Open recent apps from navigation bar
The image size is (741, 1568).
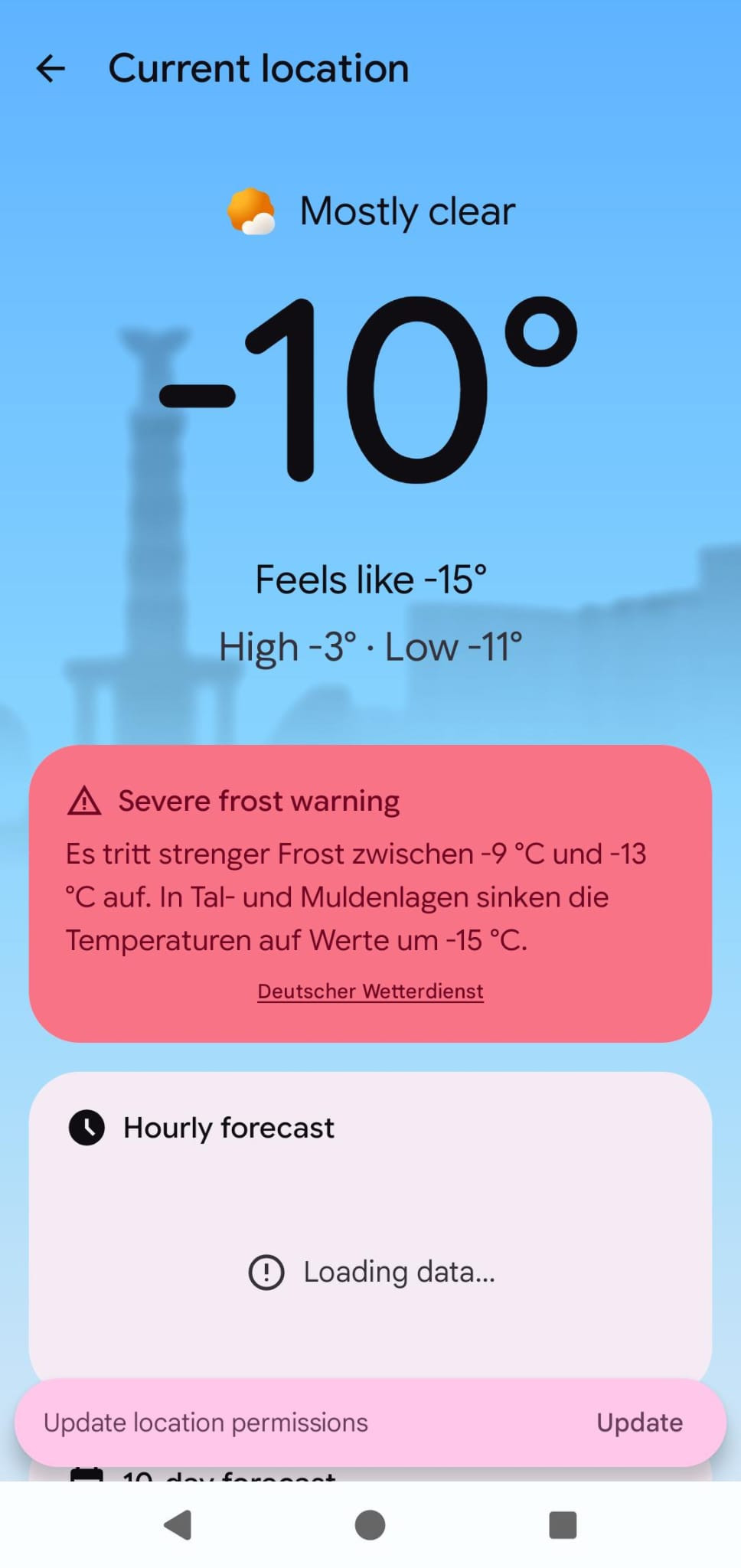(563, 1524)
